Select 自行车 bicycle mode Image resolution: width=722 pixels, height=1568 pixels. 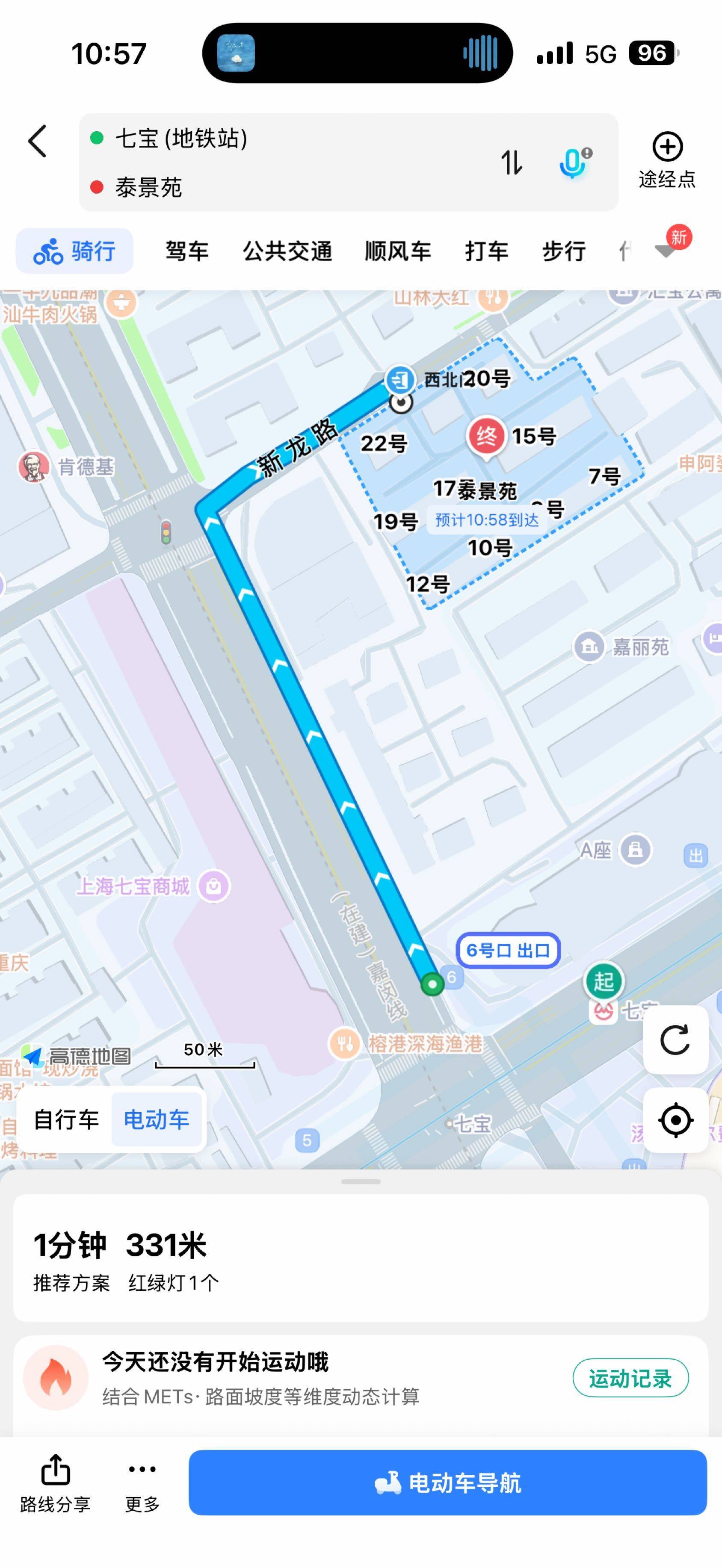click(x=66, y=1119)
